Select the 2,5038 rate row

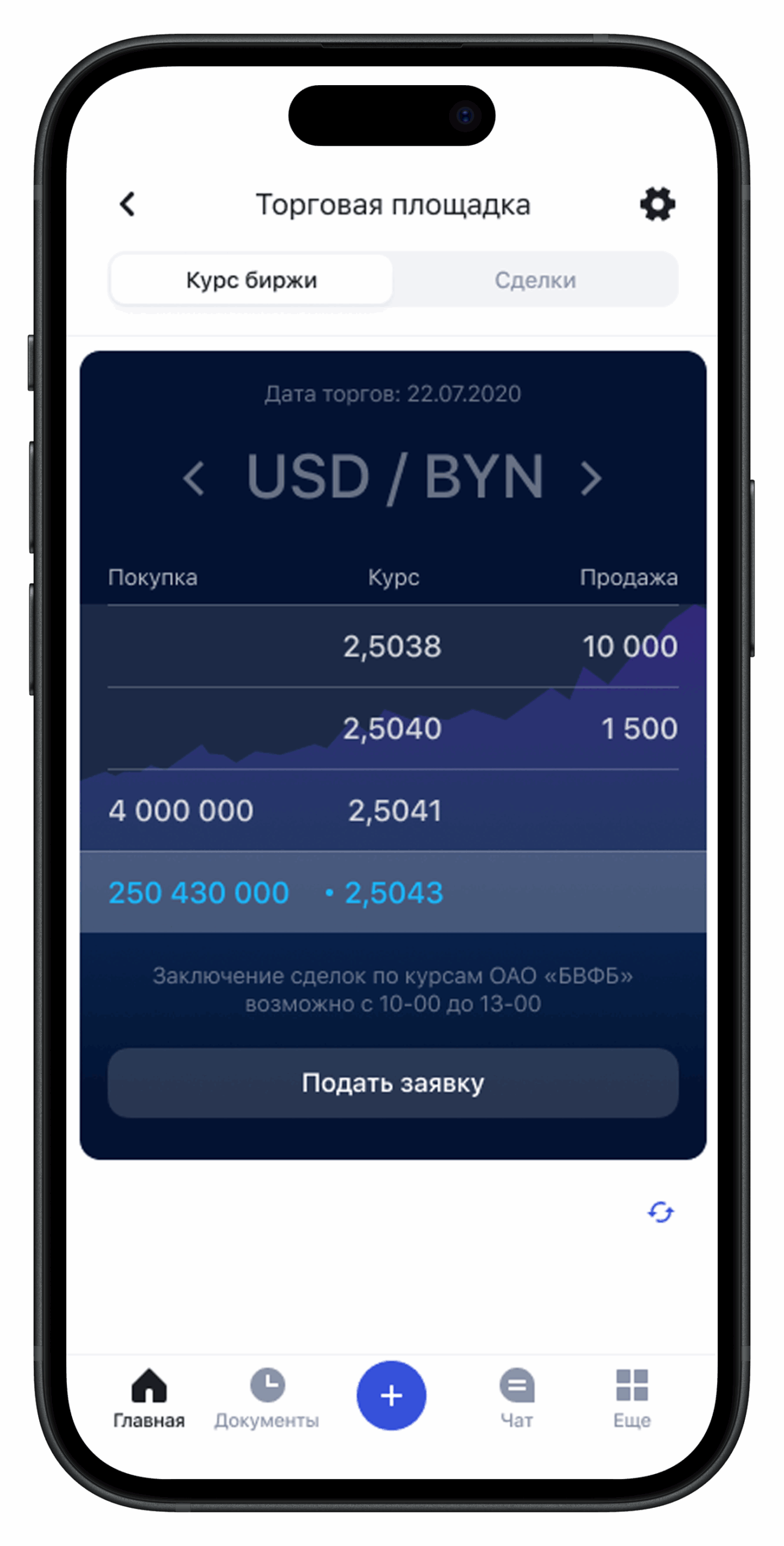(393, 646)
